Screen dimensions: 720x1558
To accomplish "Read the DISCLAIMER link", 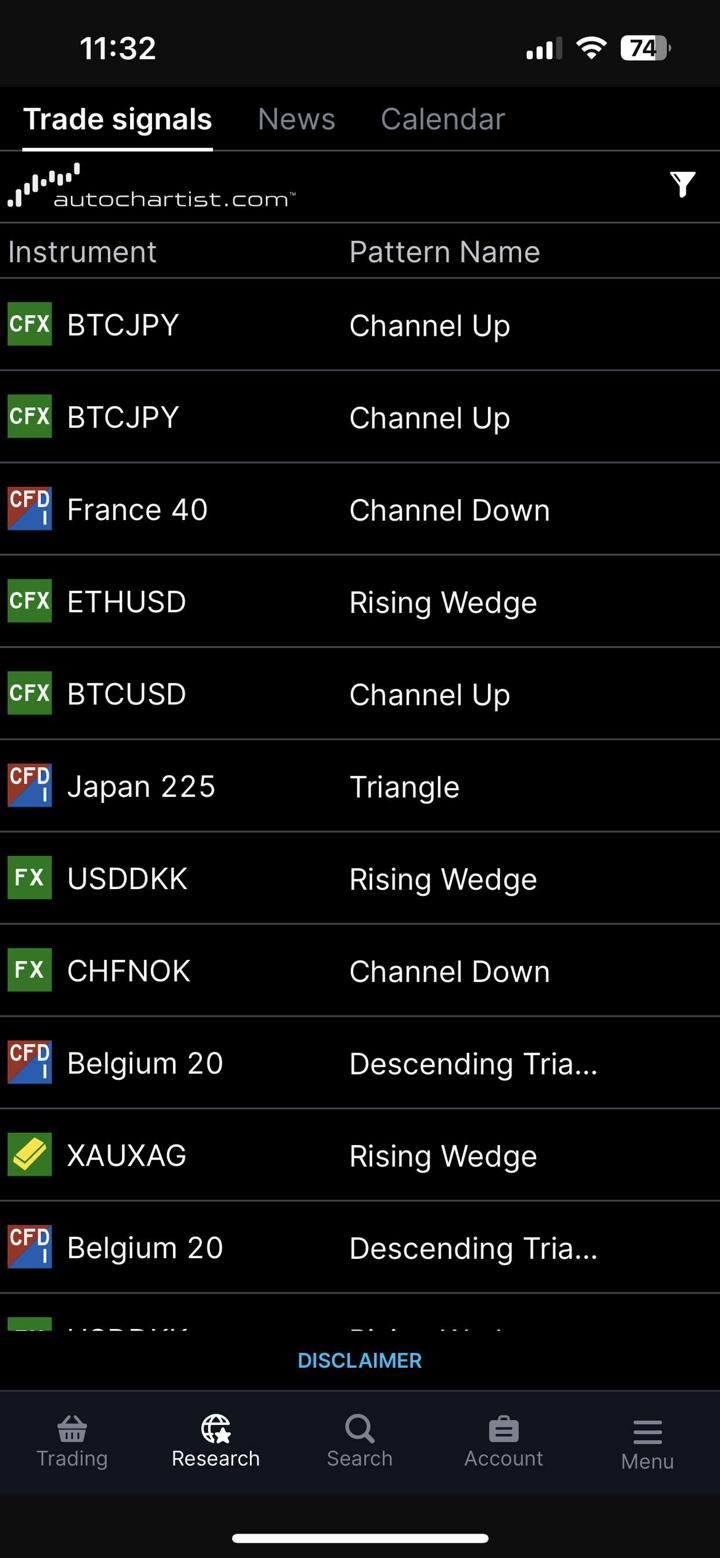I will (x=360, y=1360).
